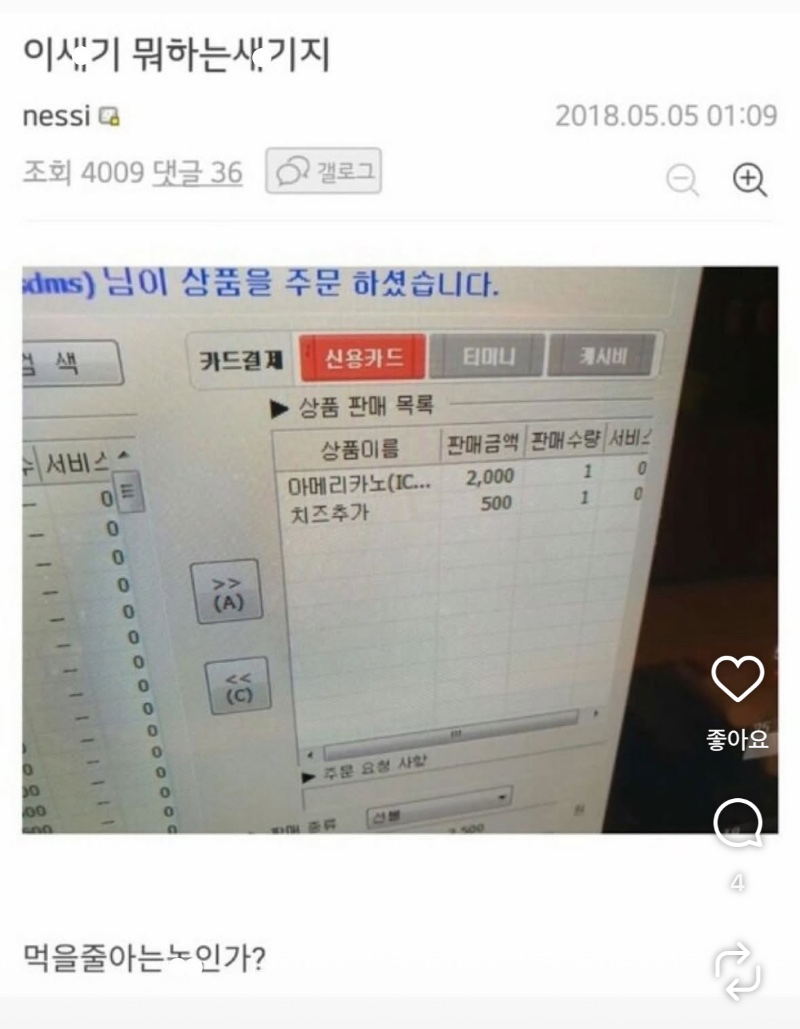Share the post with the repost icon

(x=738, y=972)
